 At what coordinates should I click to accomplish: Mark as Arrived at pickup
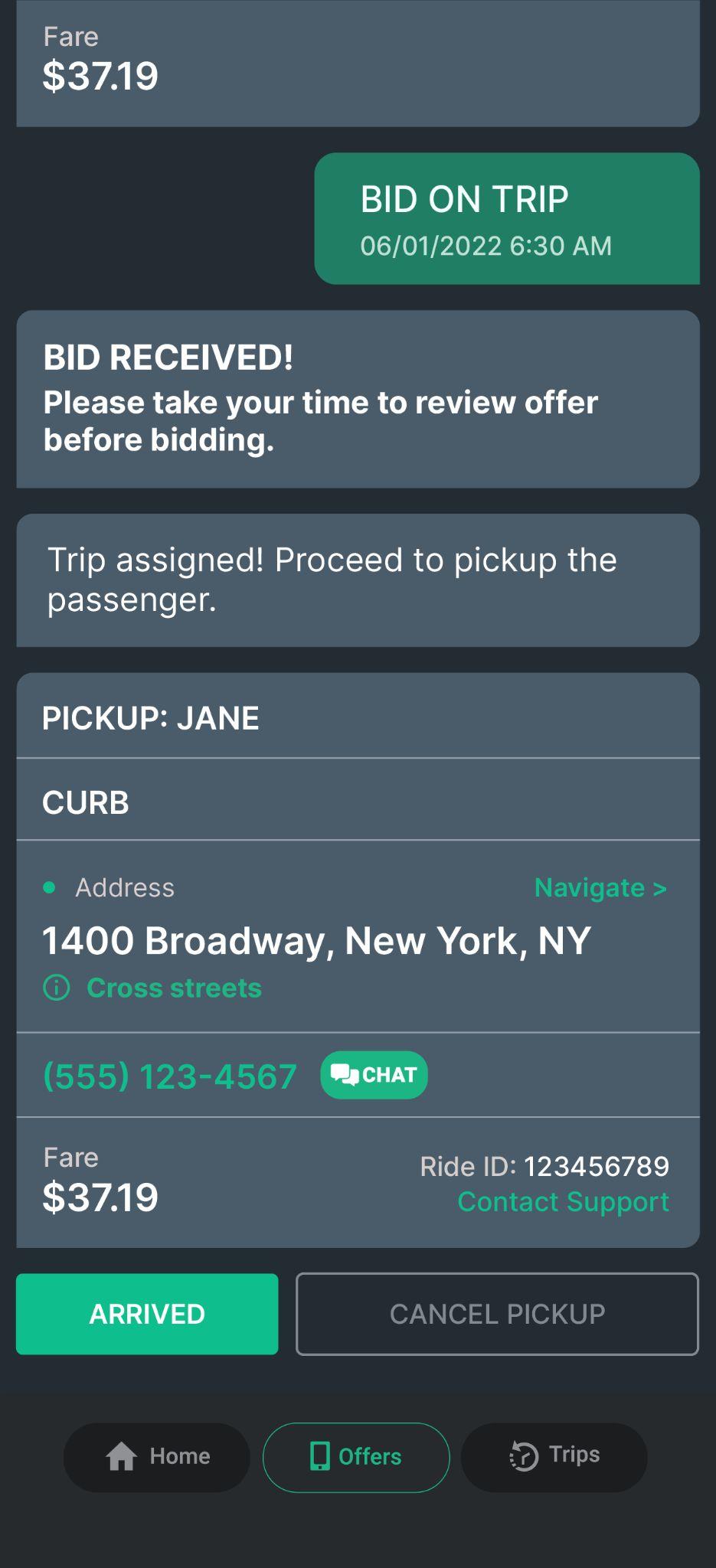coord(147,1315)
